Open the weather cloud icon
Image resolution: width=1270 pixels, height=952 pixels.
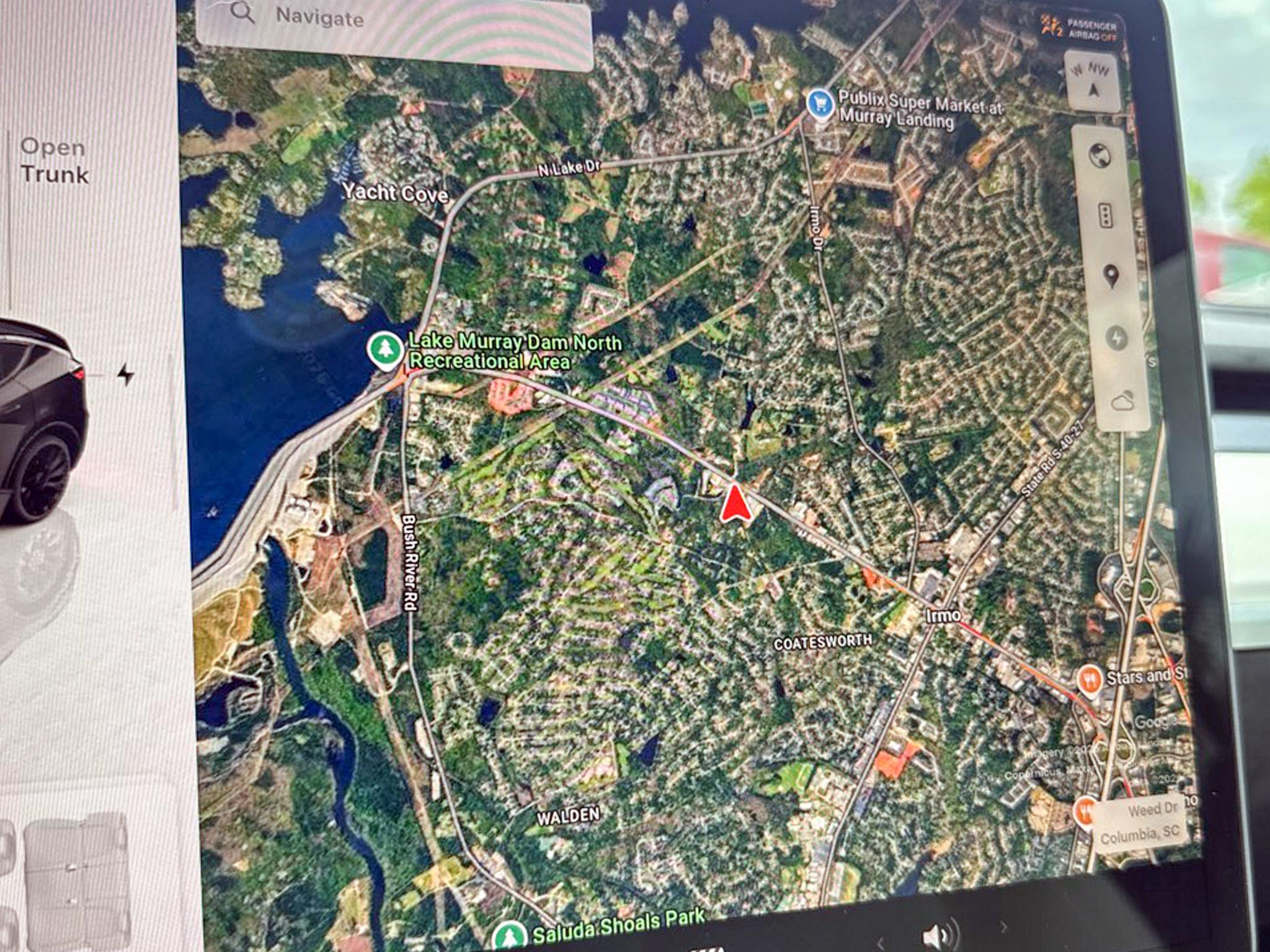1123,402
